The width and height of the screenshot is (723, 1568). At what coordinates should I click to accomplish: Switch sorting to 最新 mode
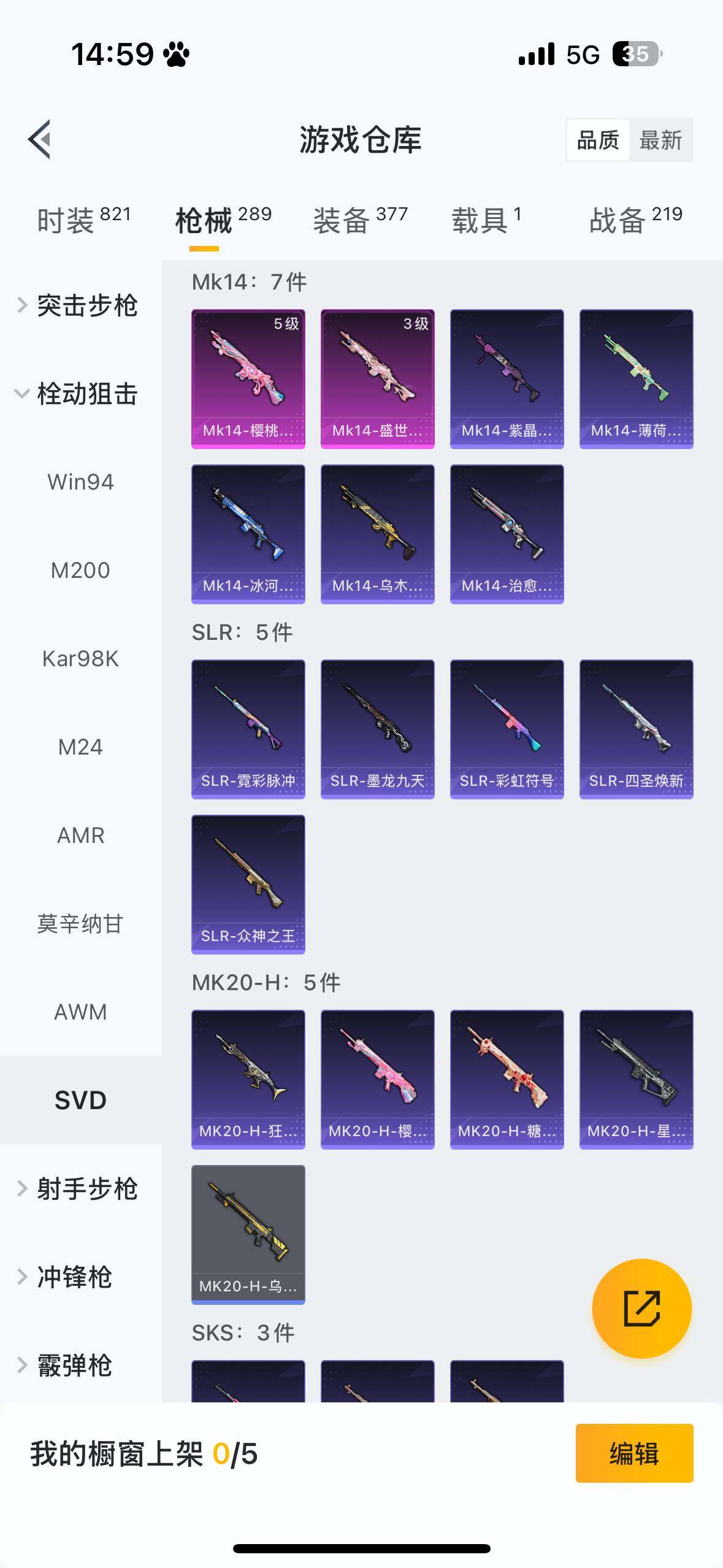pos(661,140)
